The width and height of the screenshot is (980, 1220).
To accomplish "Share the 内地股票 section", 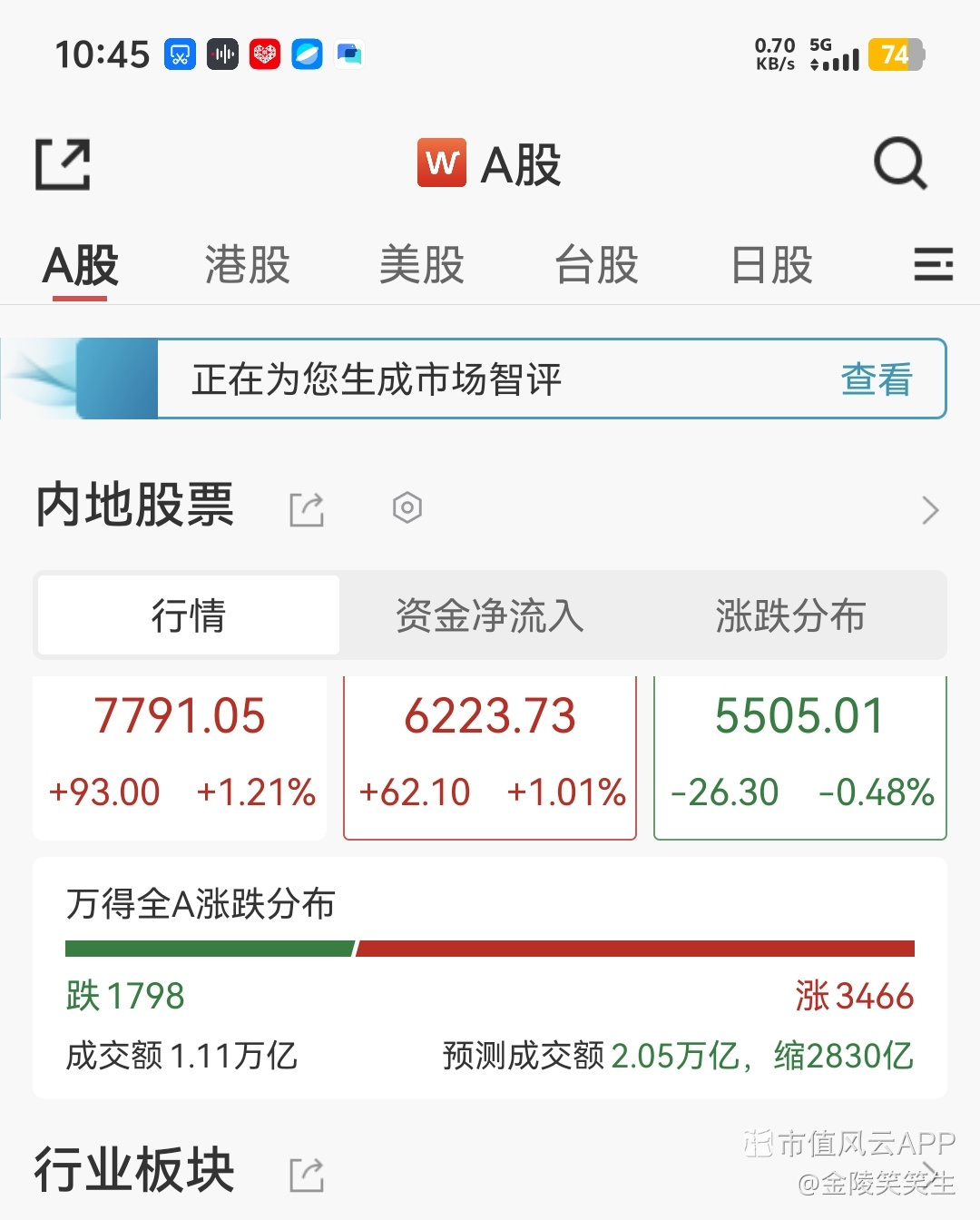I will pos(307,508).
